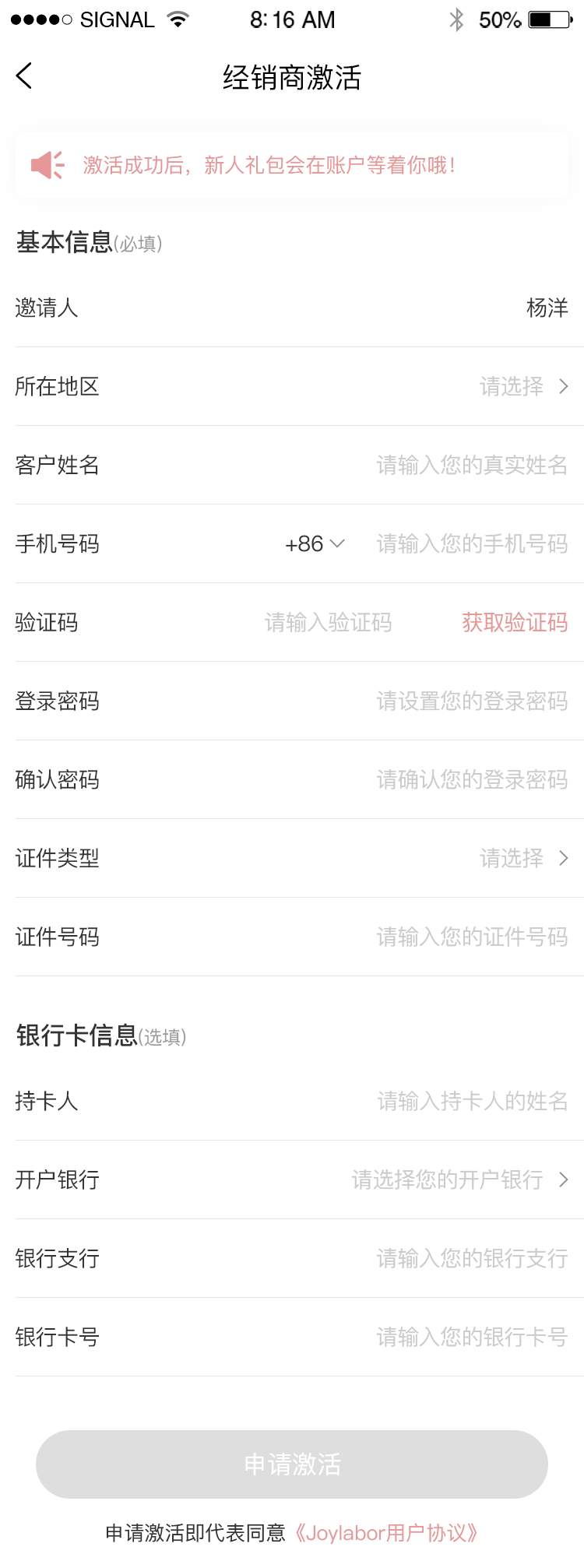Focus the 验证码 verification code field
Screen dimensions: 584x1568
pos(328,622)
